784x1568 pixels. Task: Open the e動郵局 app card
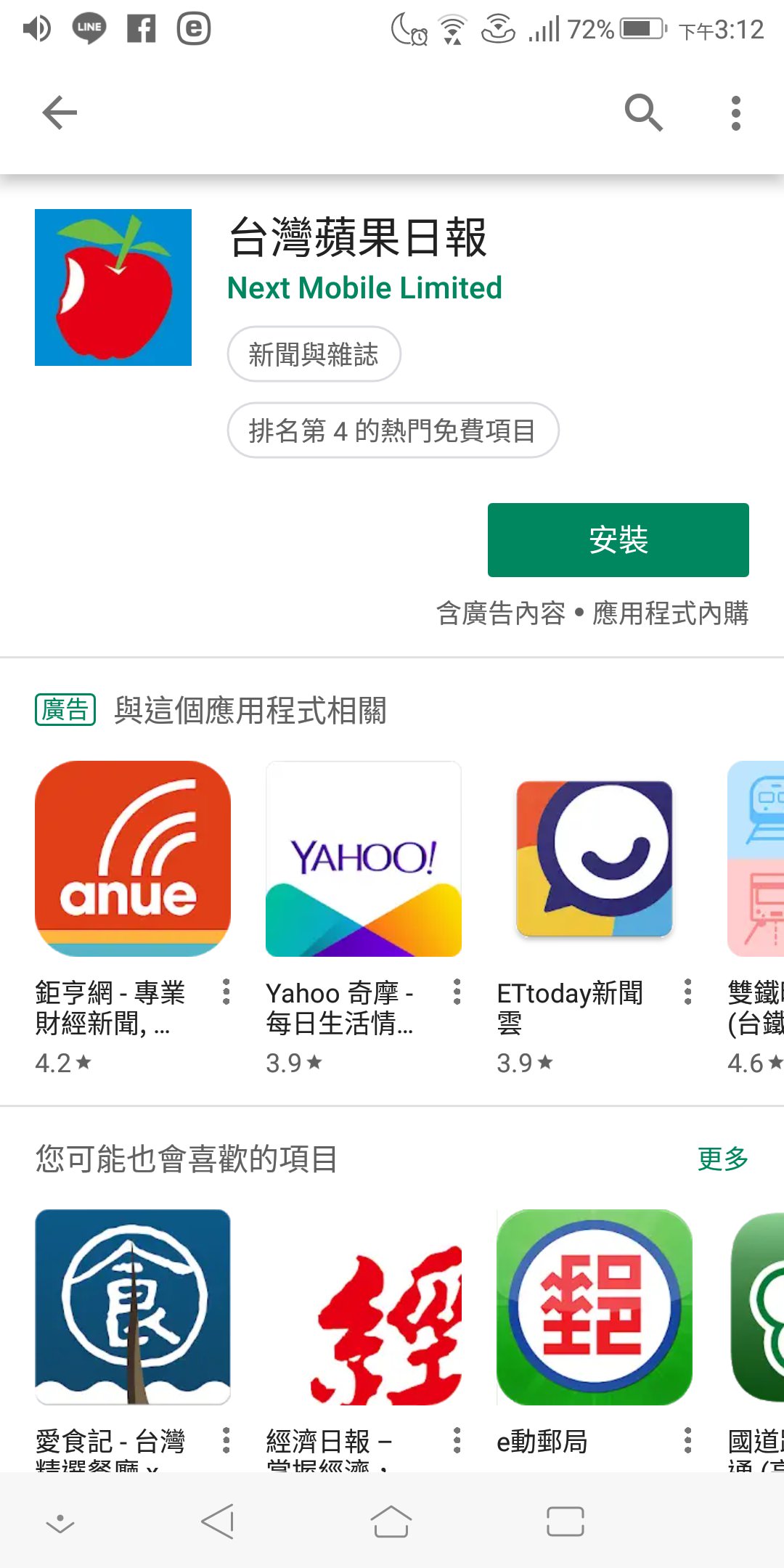pos(594,1307)
